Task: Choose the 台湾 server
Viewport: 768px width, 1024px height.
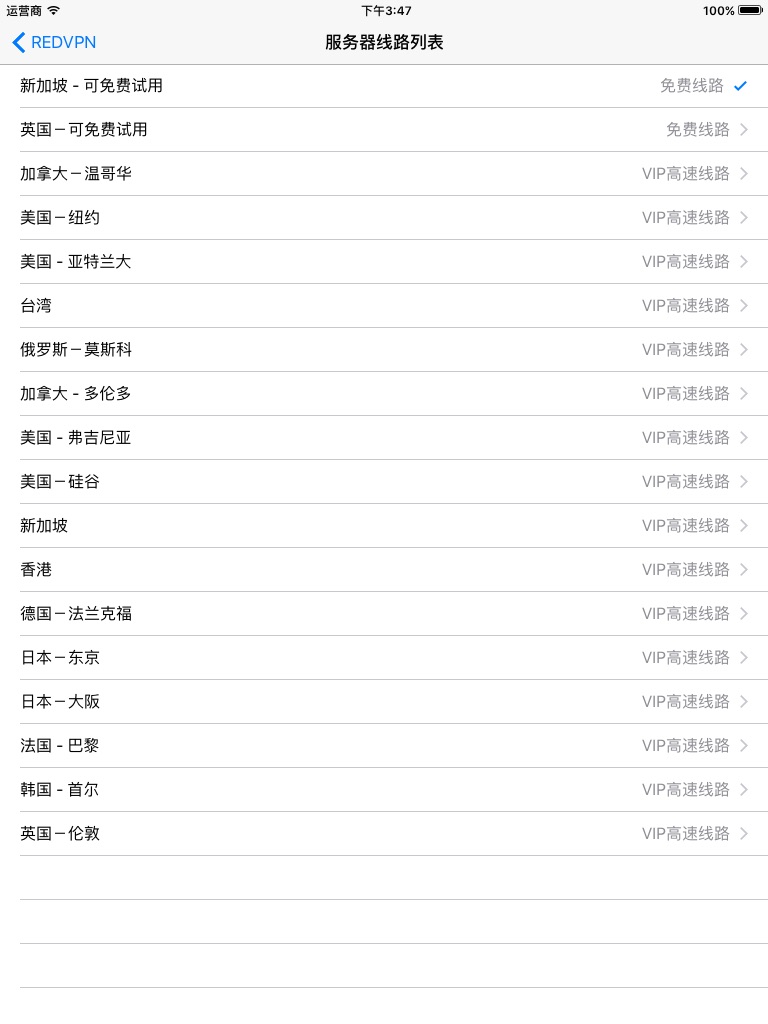Action: 384,306
